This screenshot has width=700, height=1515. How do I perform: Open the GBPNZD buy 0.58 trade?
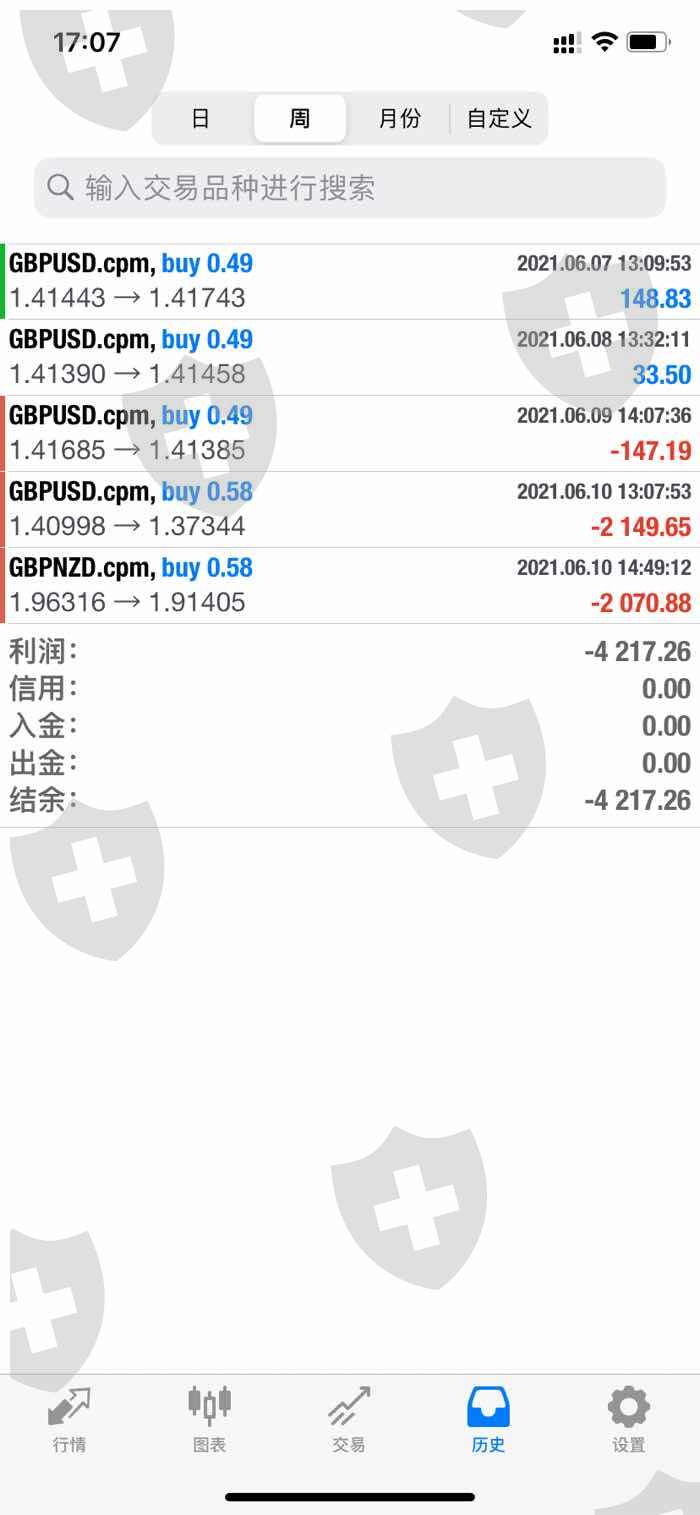pyautogui.click(x=350, y=585)
